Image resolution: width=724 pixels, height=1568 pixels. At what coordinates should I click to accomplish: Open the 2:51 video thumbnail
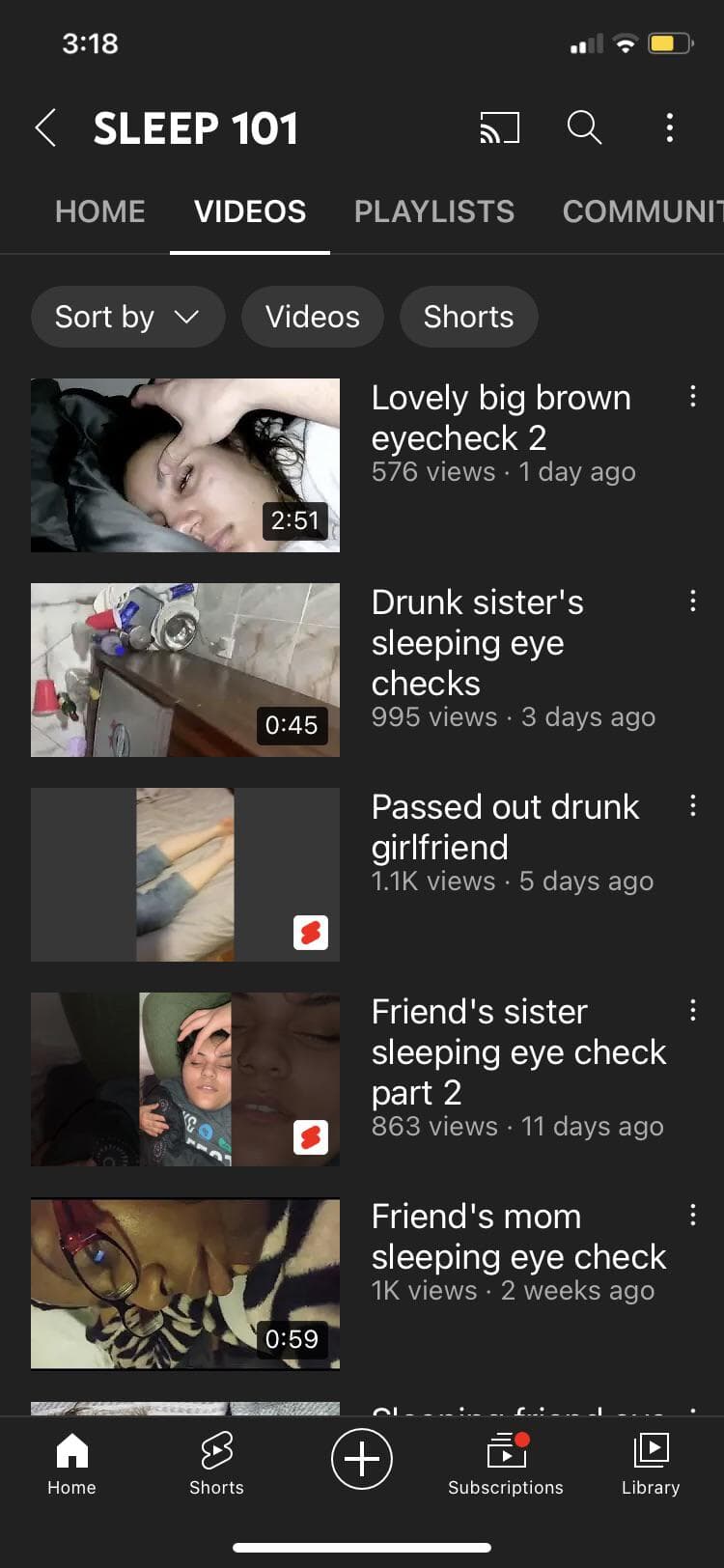point(185,465)
